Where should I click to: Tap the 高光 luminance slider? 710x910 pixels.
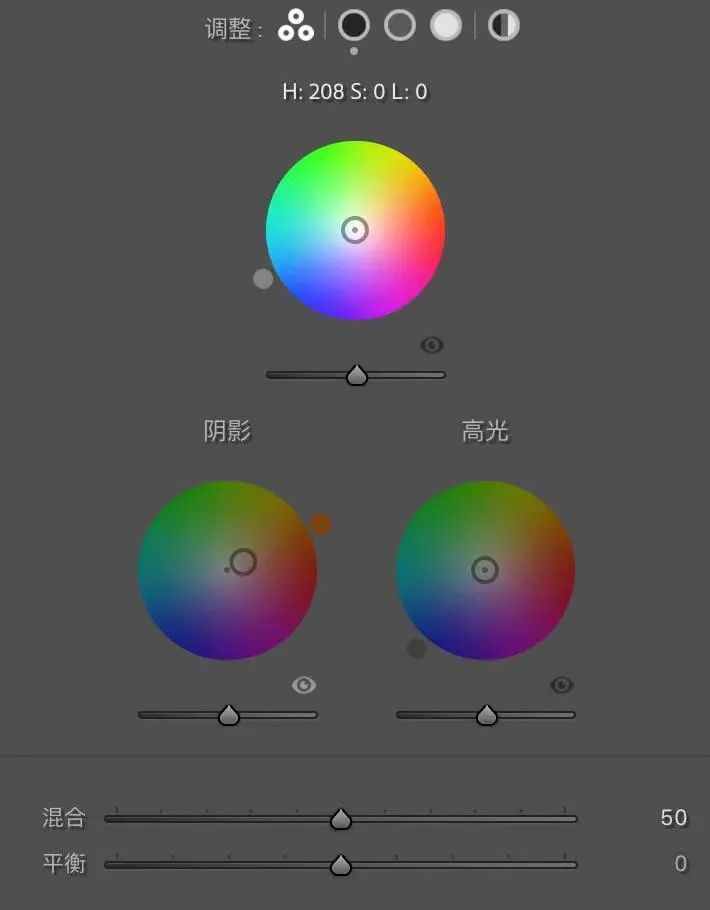[486, 714]
